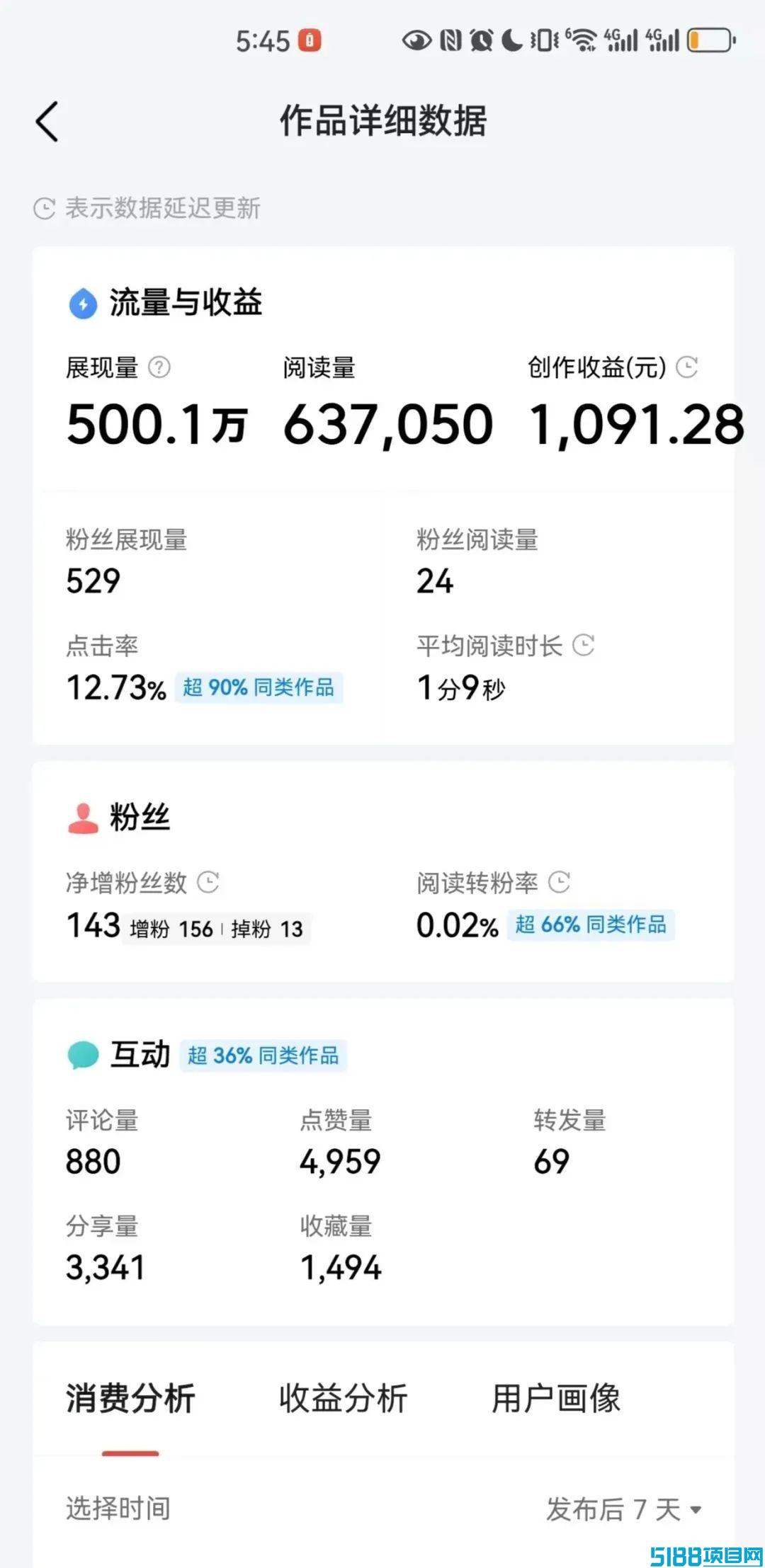Switch to the 用户画像 tab
Viewport: 765px width, 1568px height.
pyautogui.click(x=556, y=1397)
